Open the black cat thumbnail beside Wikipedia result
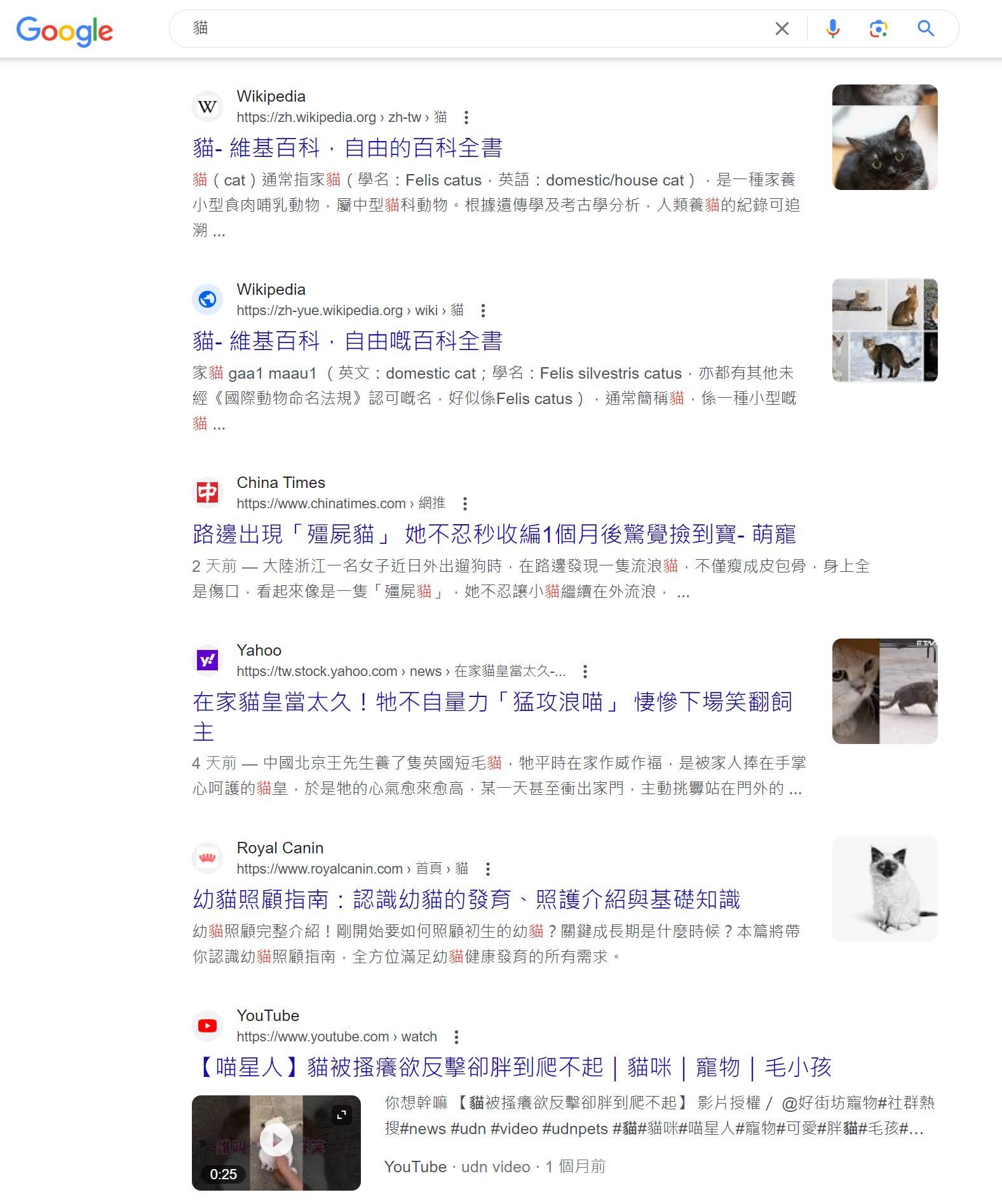1002x1204 pixels. click(x=884, y=137)
